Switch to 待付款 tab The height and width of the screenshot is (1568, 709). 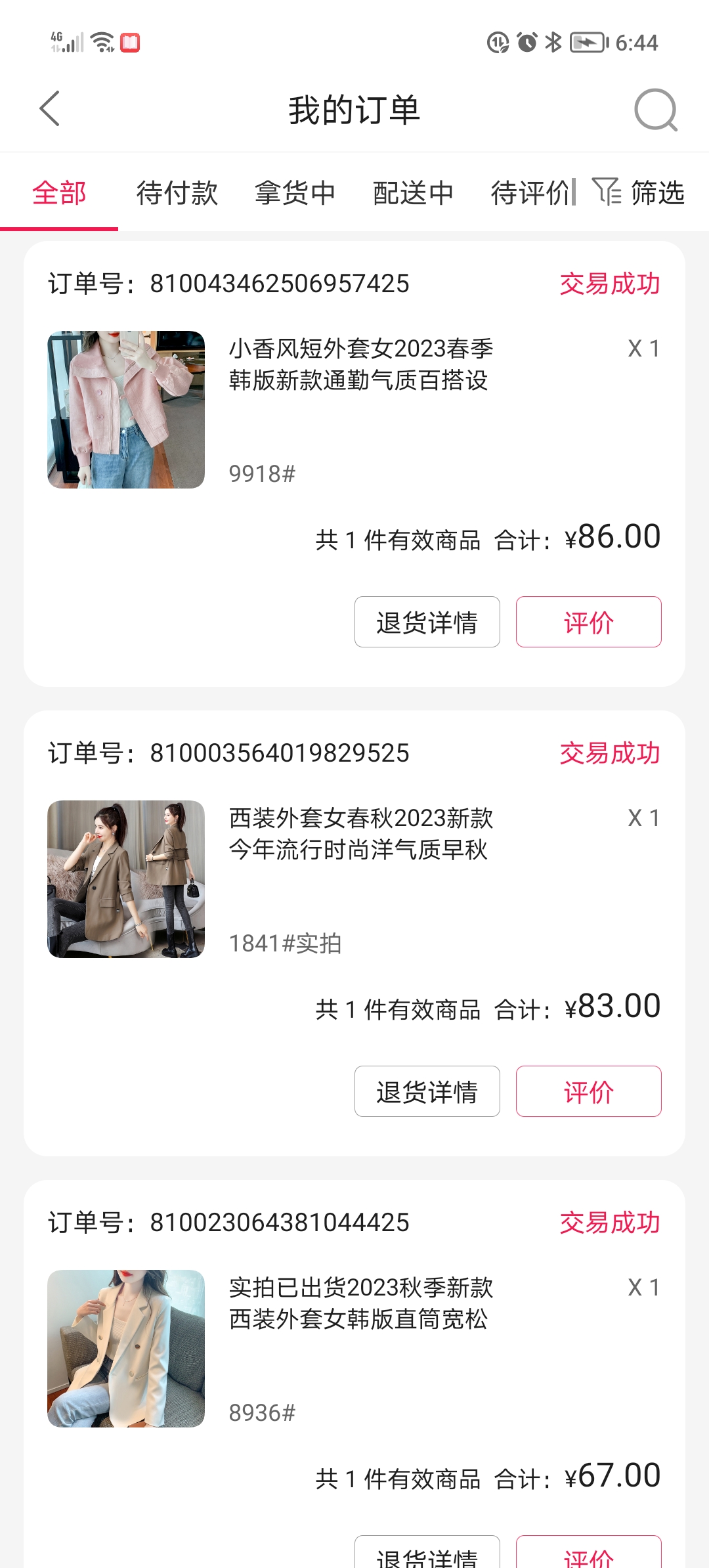(177, 193)
